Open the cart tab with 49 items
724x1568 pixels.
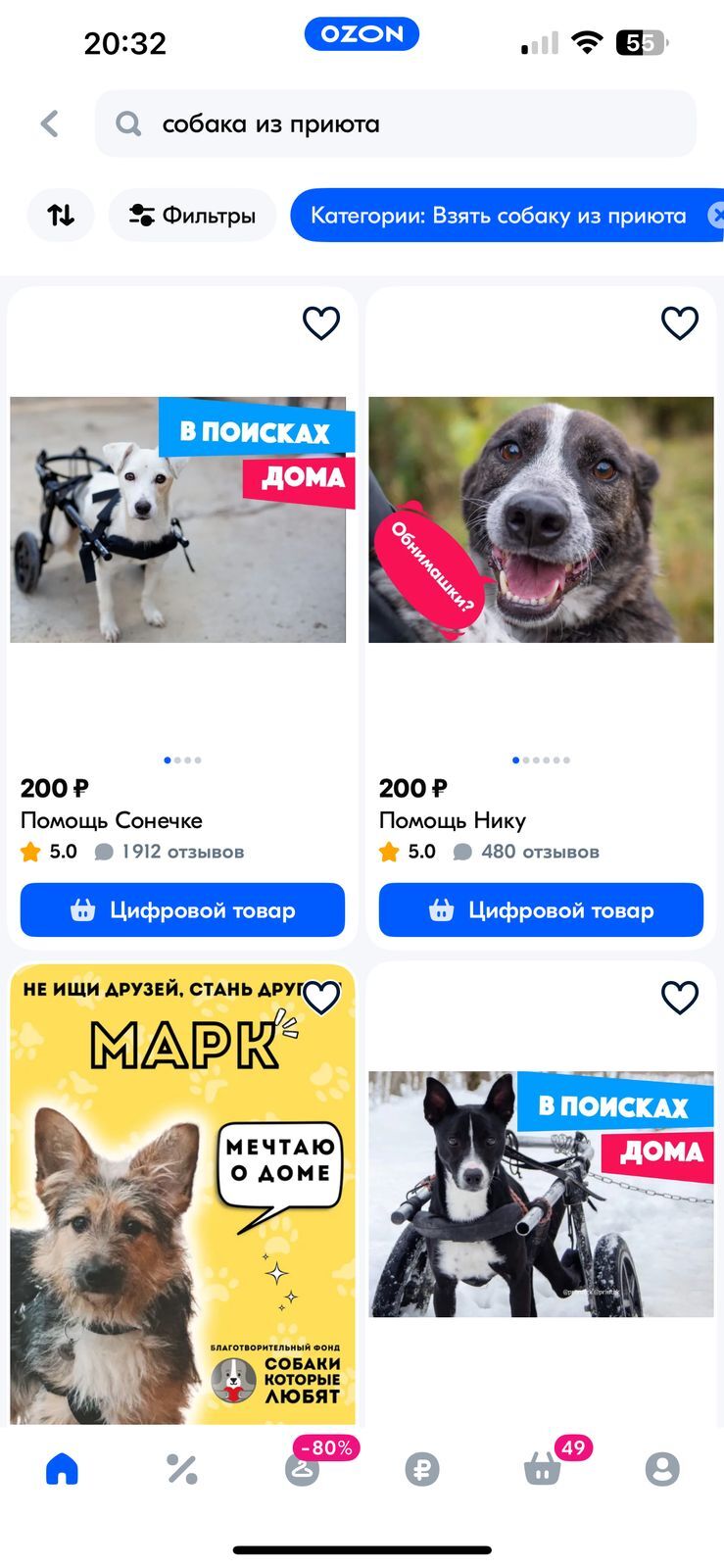click(544, 1467)
